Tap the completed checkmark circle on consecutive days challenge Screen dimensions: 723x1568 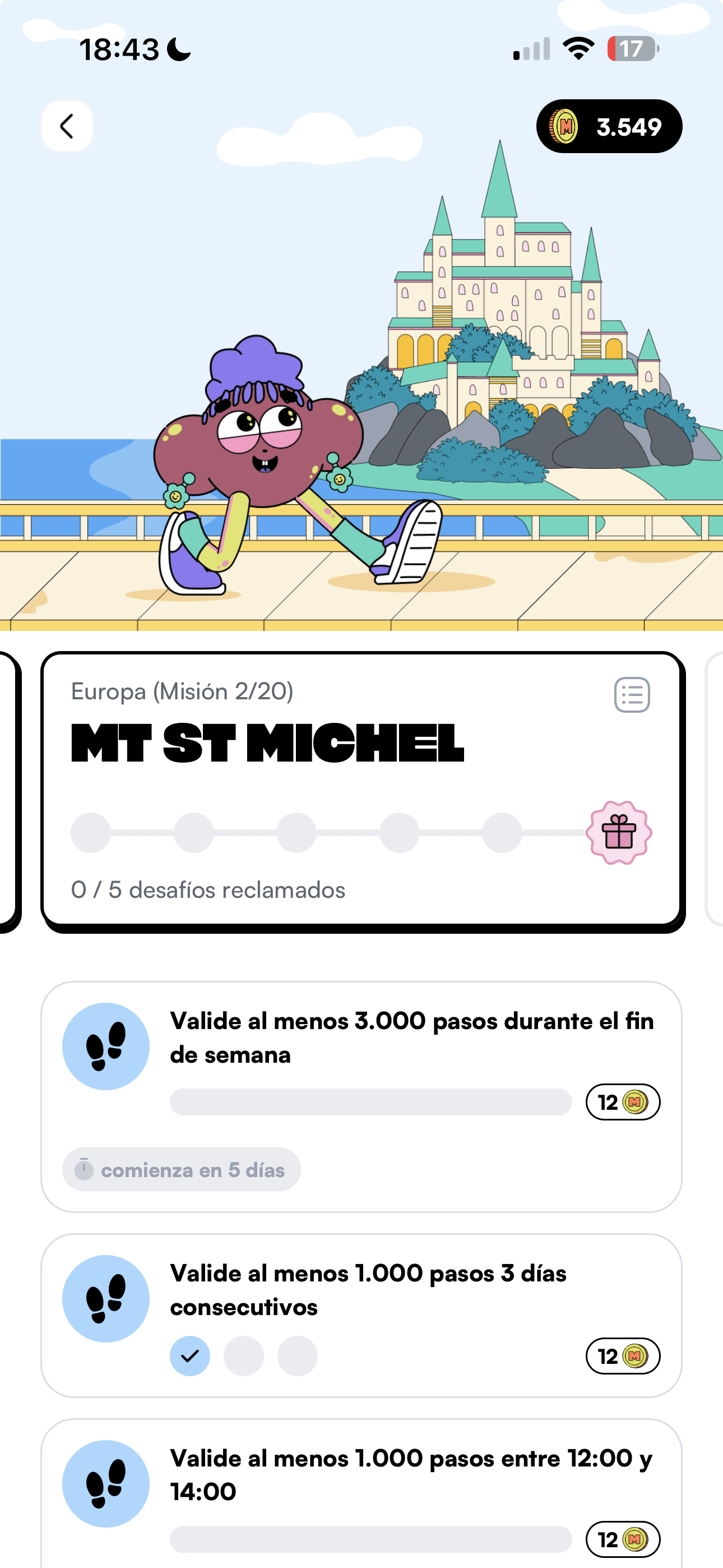click(x=190, y=1356)
